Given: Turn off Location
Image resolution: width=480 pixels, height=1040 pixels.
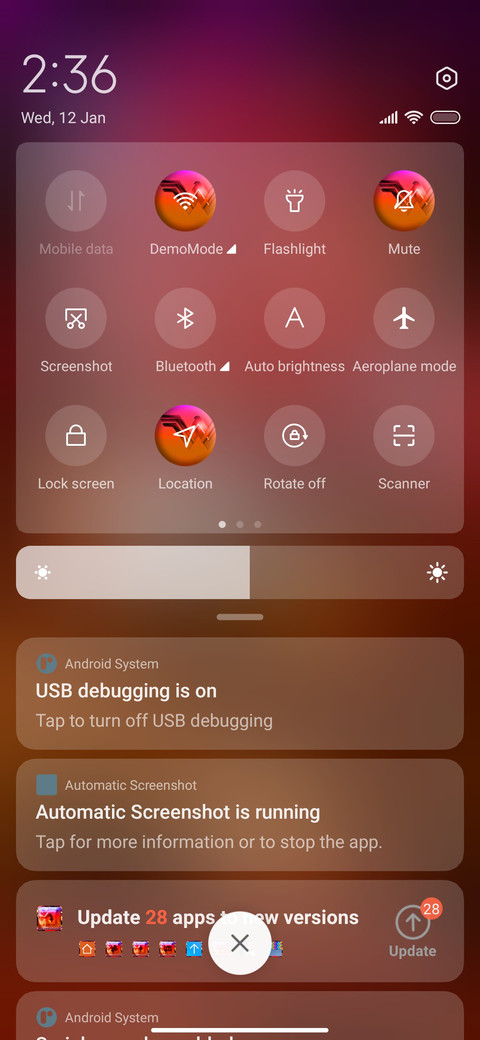Looking at the screenshot, I should coord(185,436).
